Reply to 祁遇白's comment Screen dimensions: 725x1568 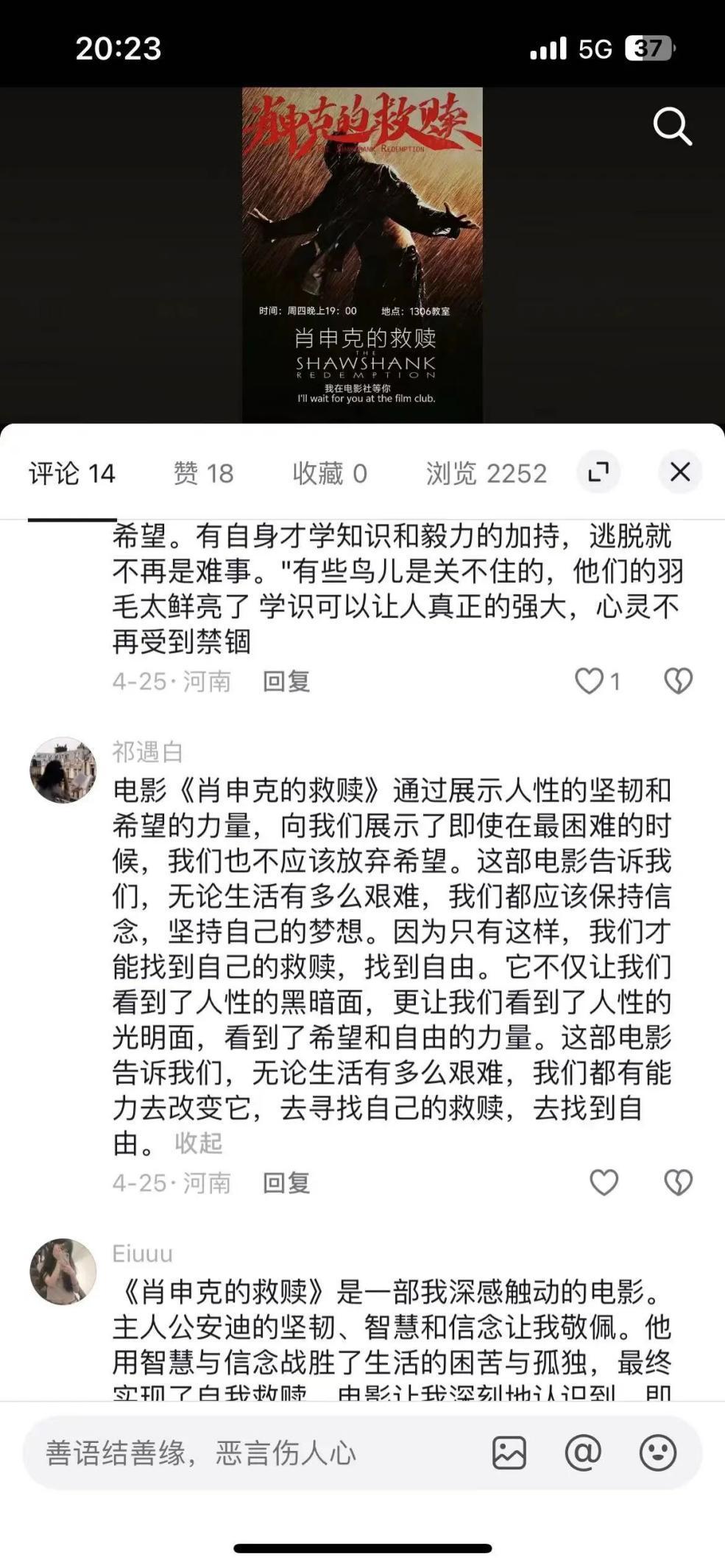coord(286,1183)
